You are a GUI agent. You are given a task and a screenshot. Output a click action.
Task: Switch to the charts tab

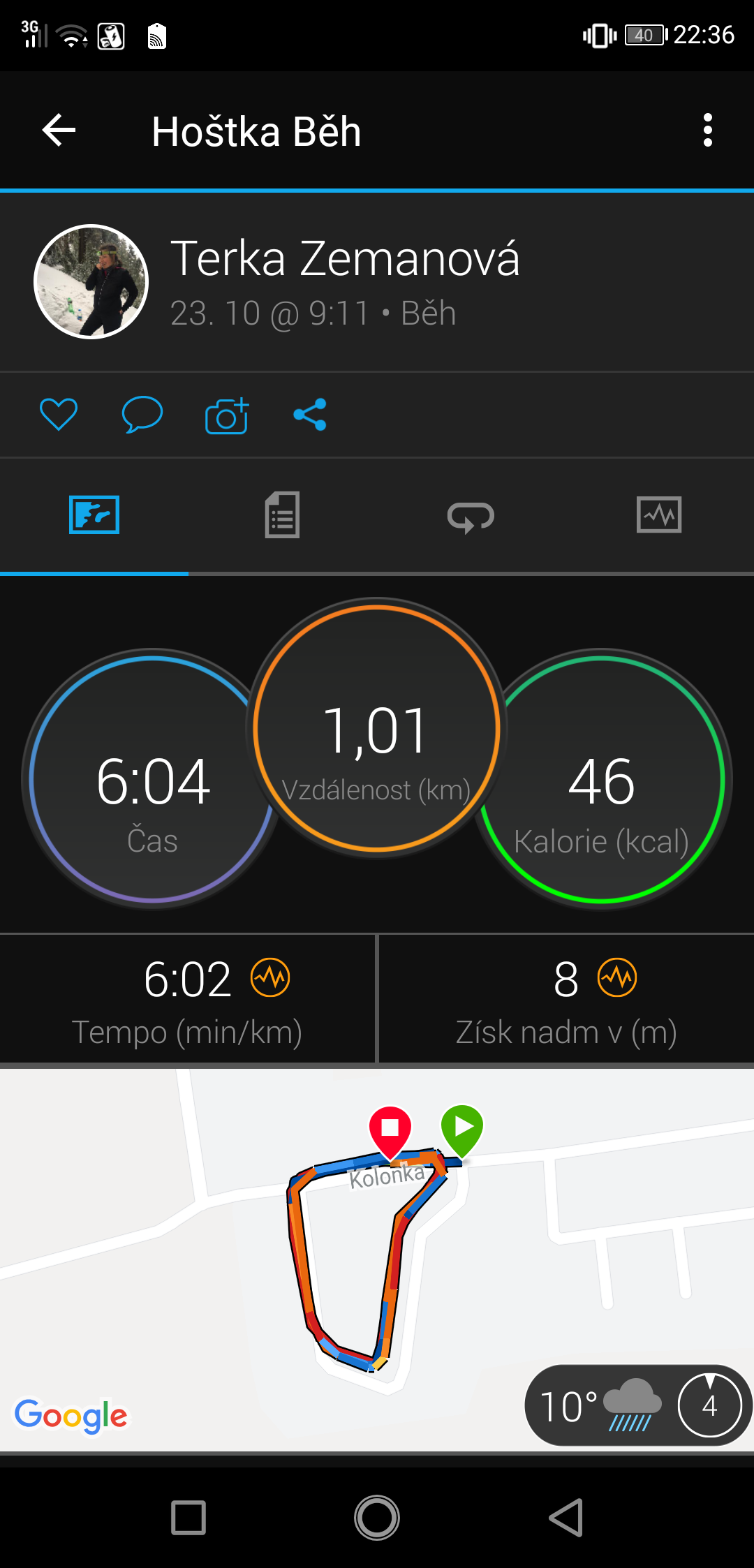(x=659, y=515)
